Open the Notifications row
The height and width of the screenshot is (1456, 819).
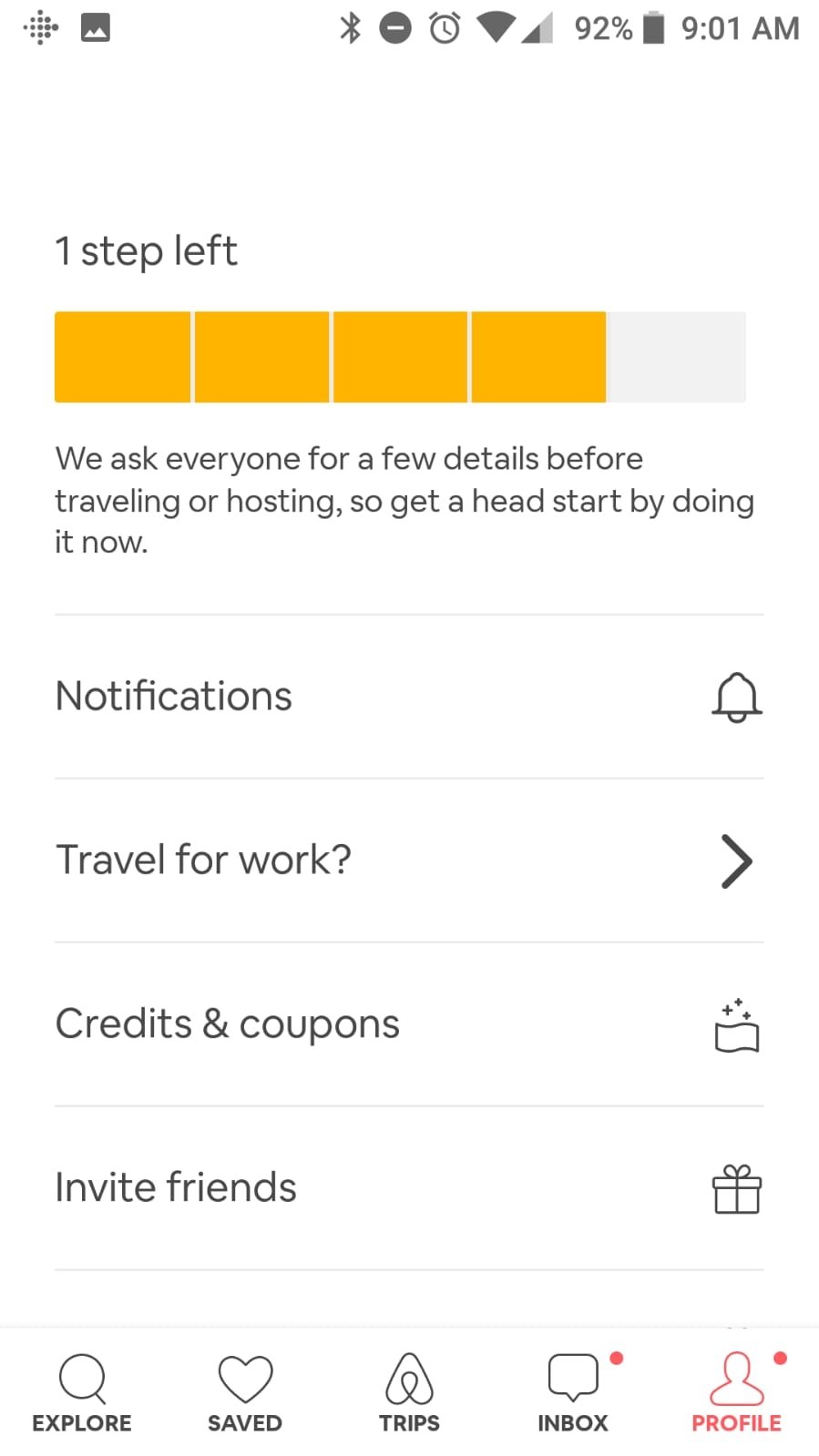point(408,697)
